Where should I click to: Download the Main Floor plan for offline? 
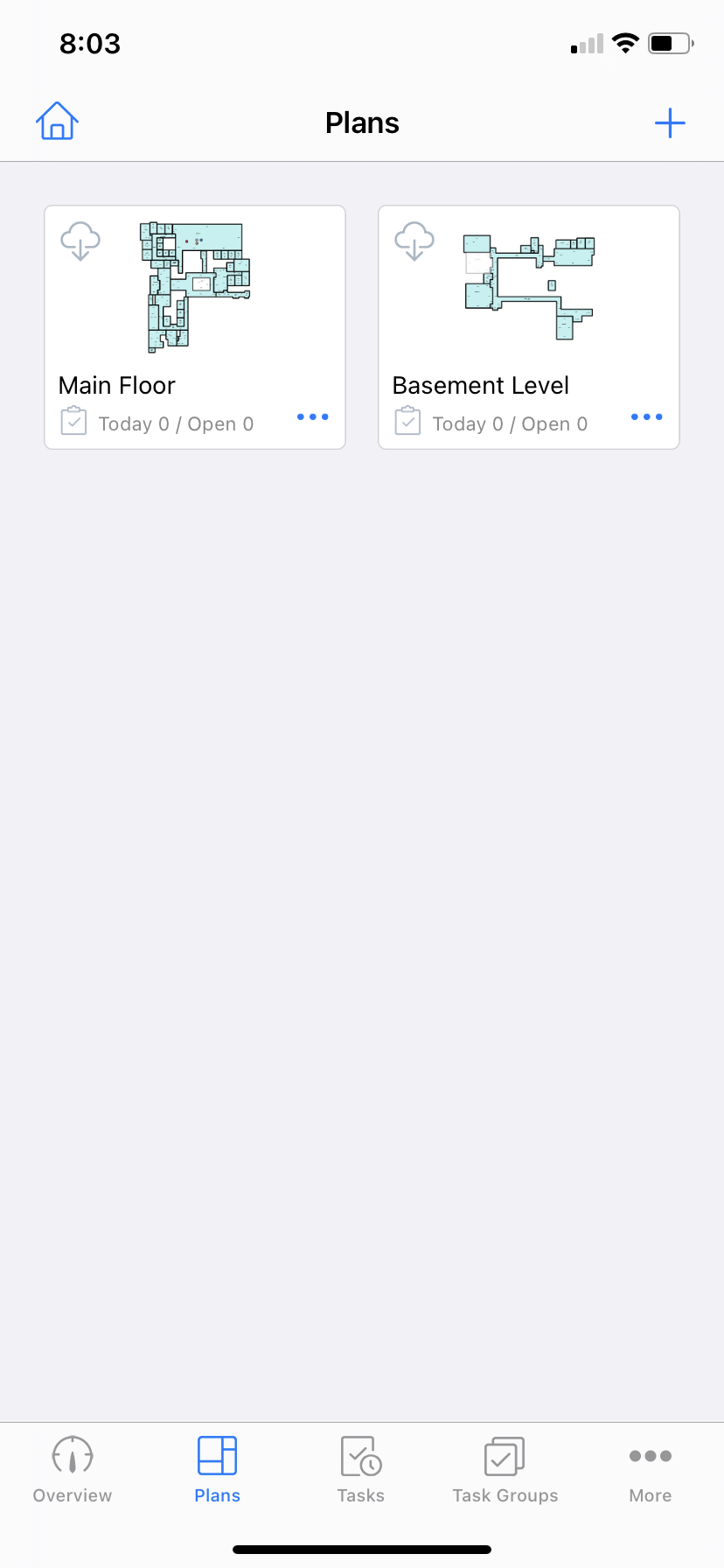(80, 241)
